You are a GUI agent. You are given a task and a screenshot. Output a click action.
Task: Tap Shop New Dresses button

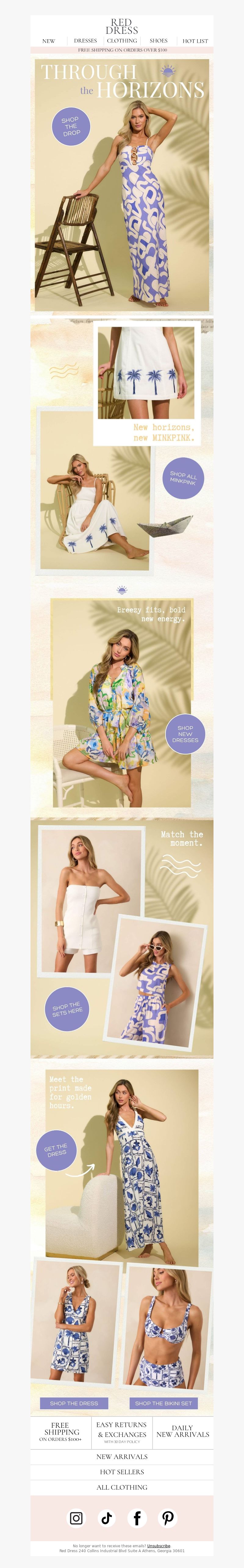tap(185, 734)
